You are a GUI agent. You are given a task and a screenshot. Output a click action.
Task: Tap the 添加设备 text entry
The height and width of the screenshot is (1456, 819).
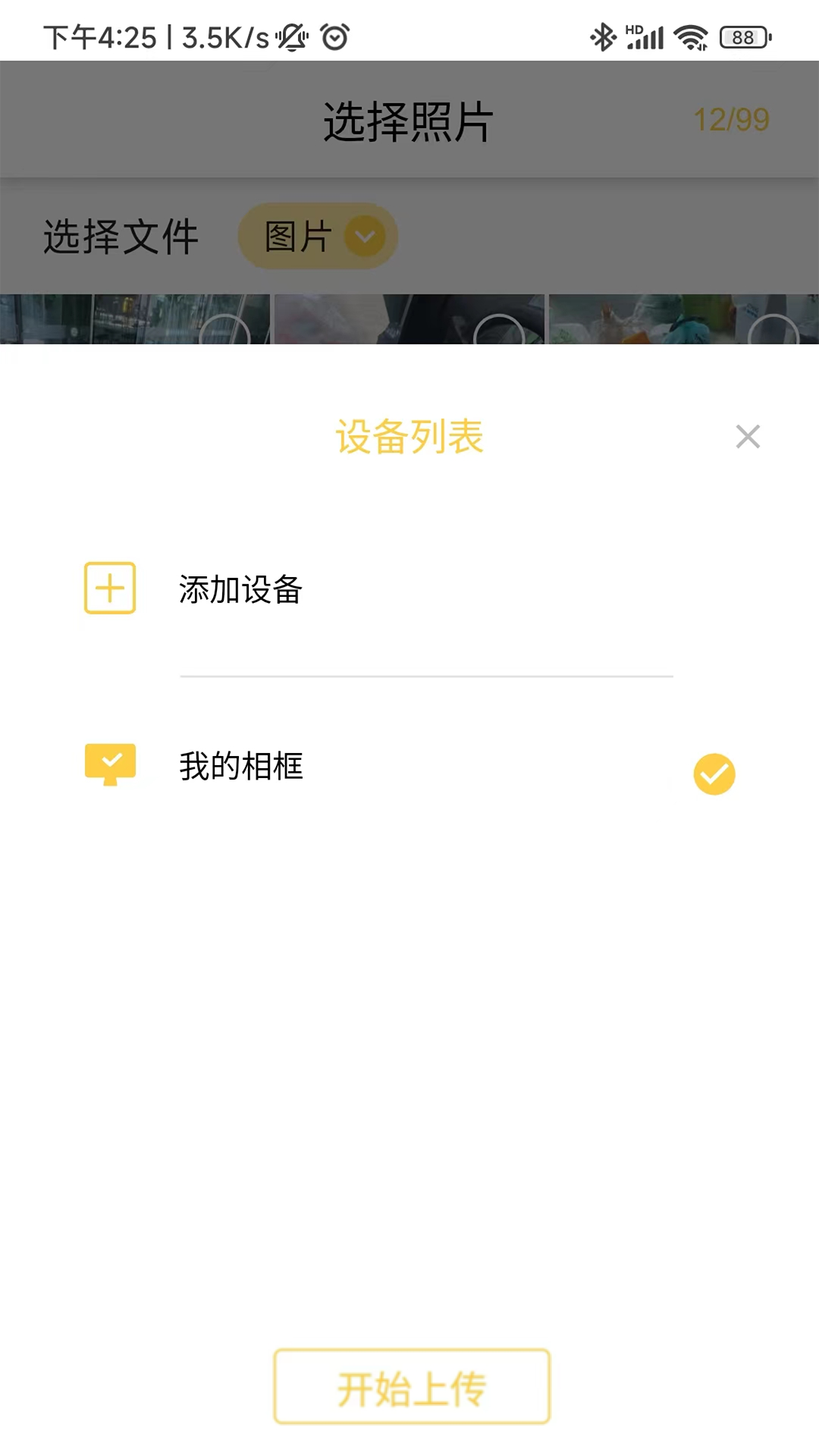[x=240, y=589]
